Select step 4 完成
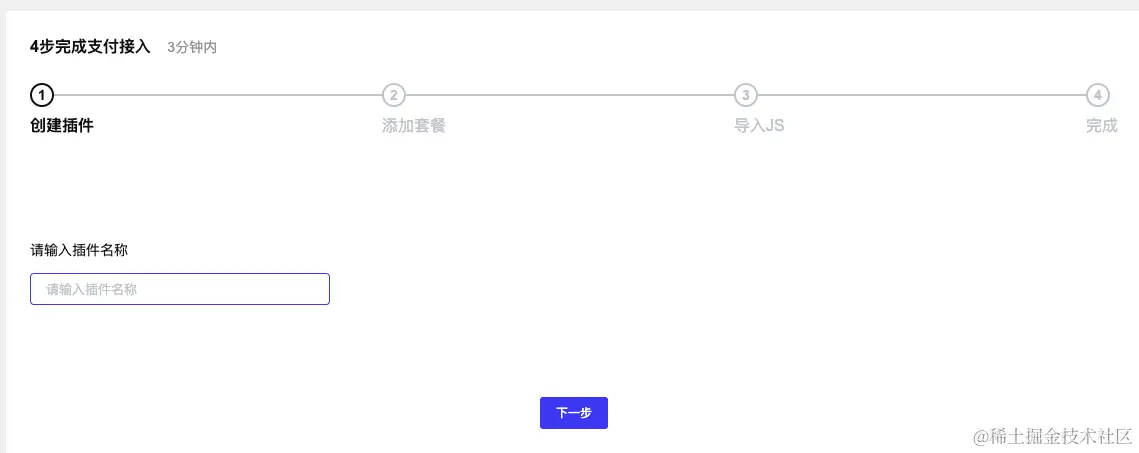 [1097, 96]
